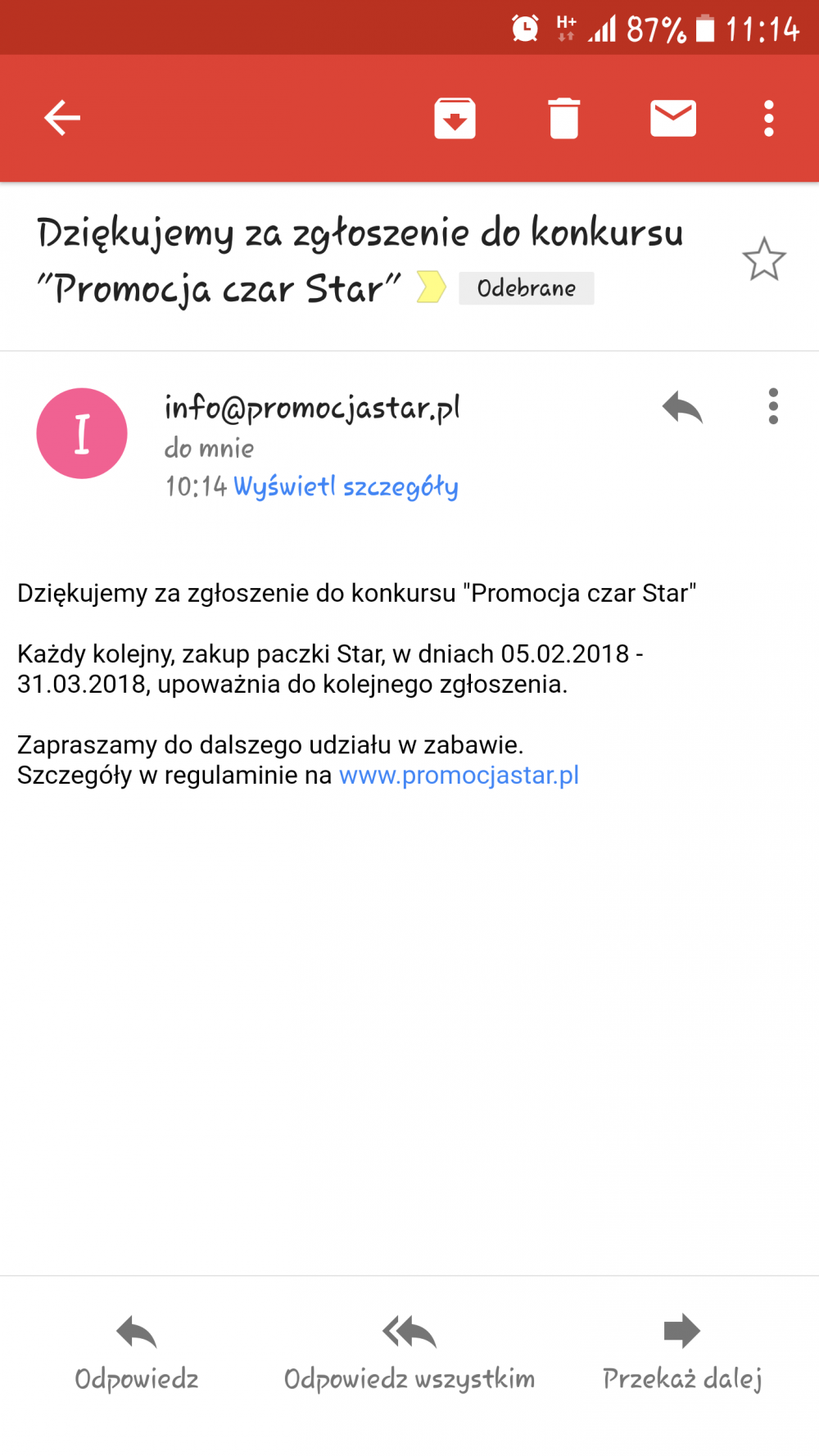Open the top bar overflow menu
Viewport: 819px width, 1456px height.
click(x=768, y=118)
